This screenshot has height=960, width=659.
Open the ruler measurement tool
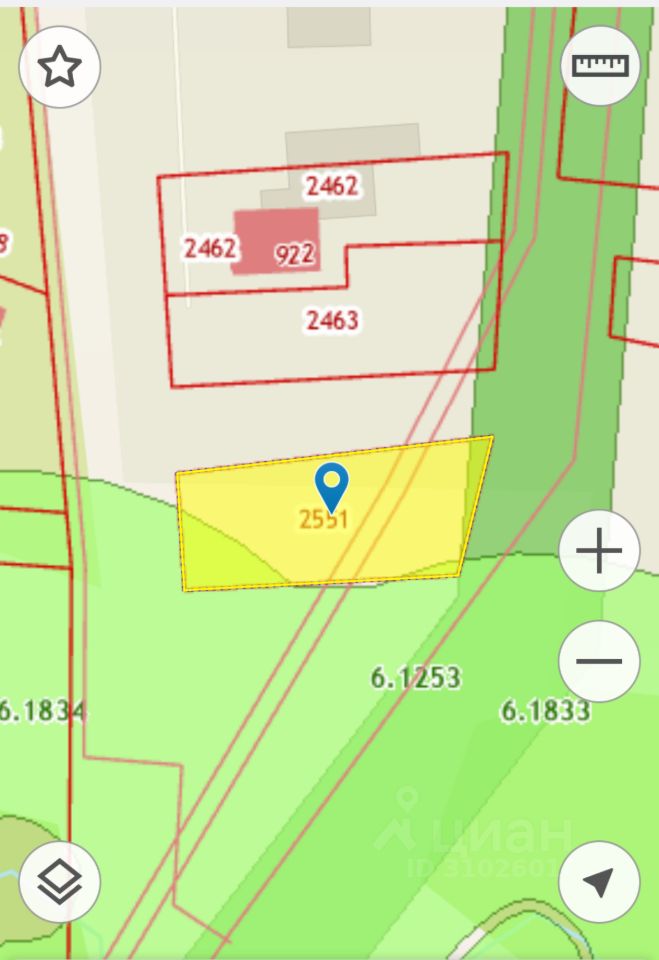coord(600,66)
